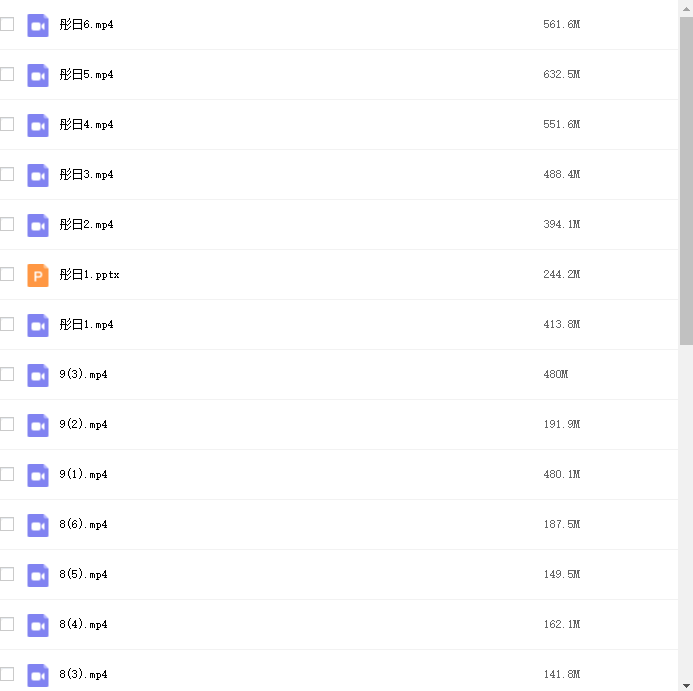Open the video 8(3).mp4
Image resolution: width=693 pixels, height=691 pixels.
click(x=83, y=675)
